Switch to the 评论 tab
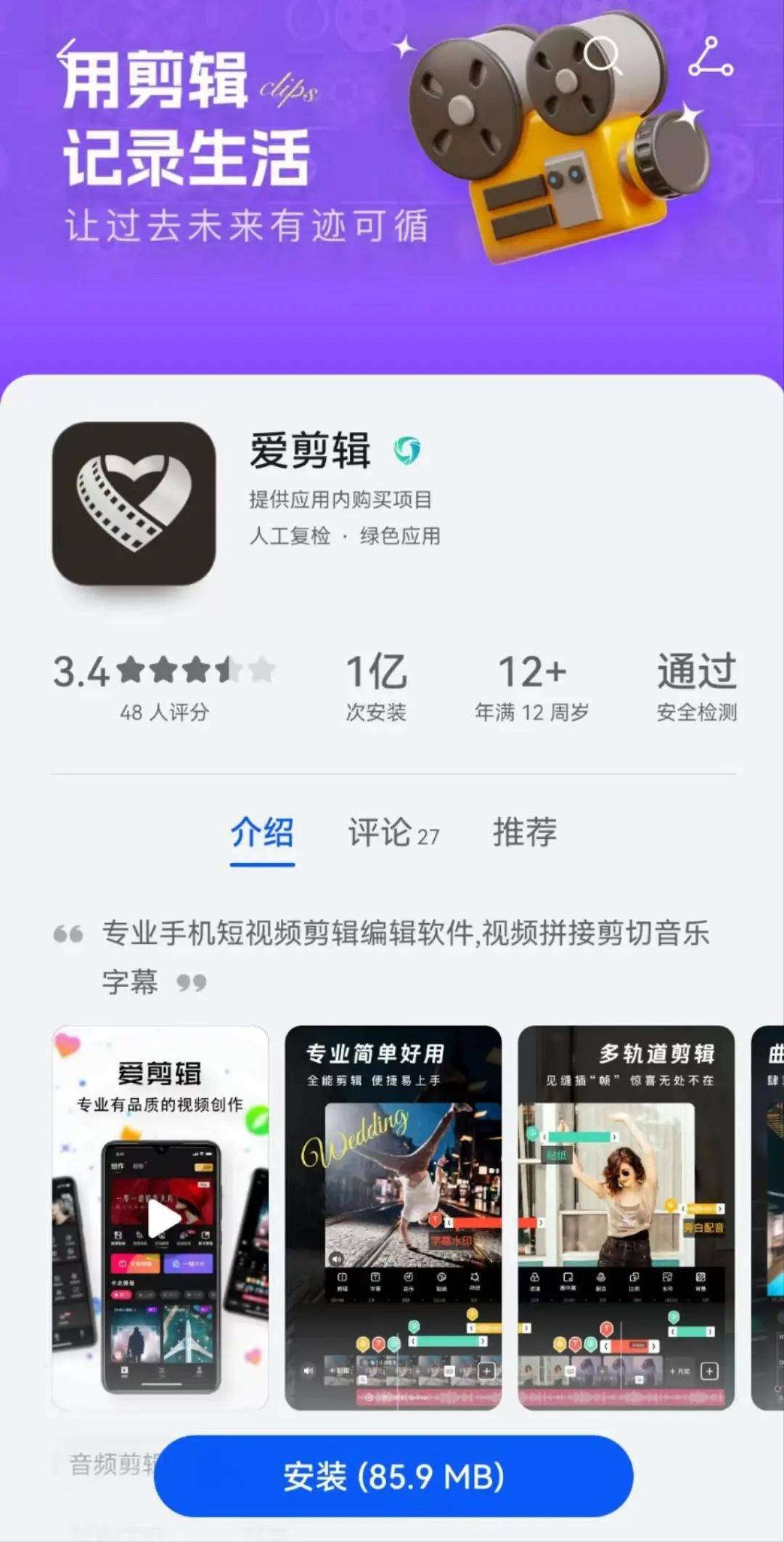Image resolution: width=784 pixels, height=1542 pixels. 393,832
